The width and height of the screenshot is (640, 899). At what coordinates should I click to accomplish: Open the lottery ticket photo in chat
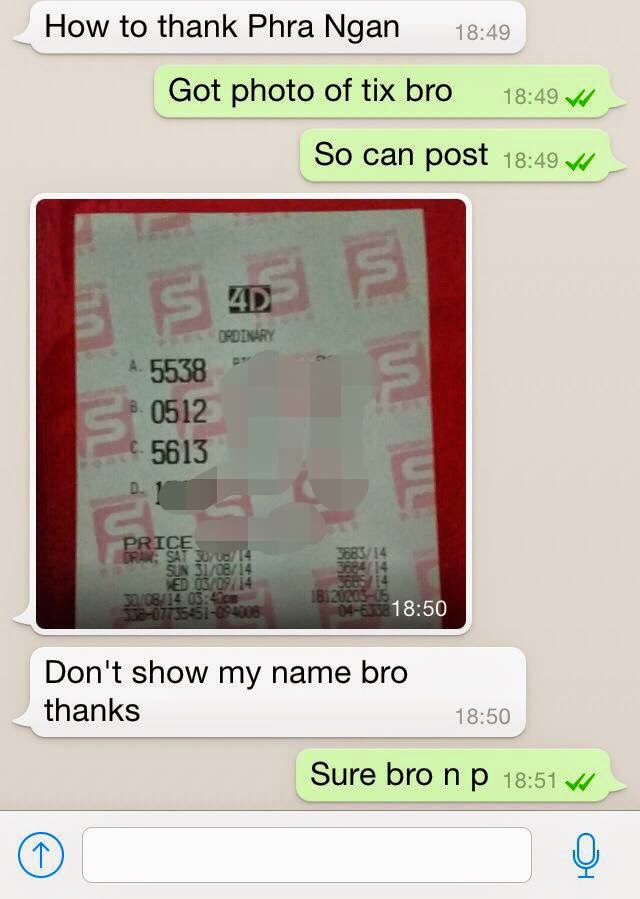click(251, 413)
